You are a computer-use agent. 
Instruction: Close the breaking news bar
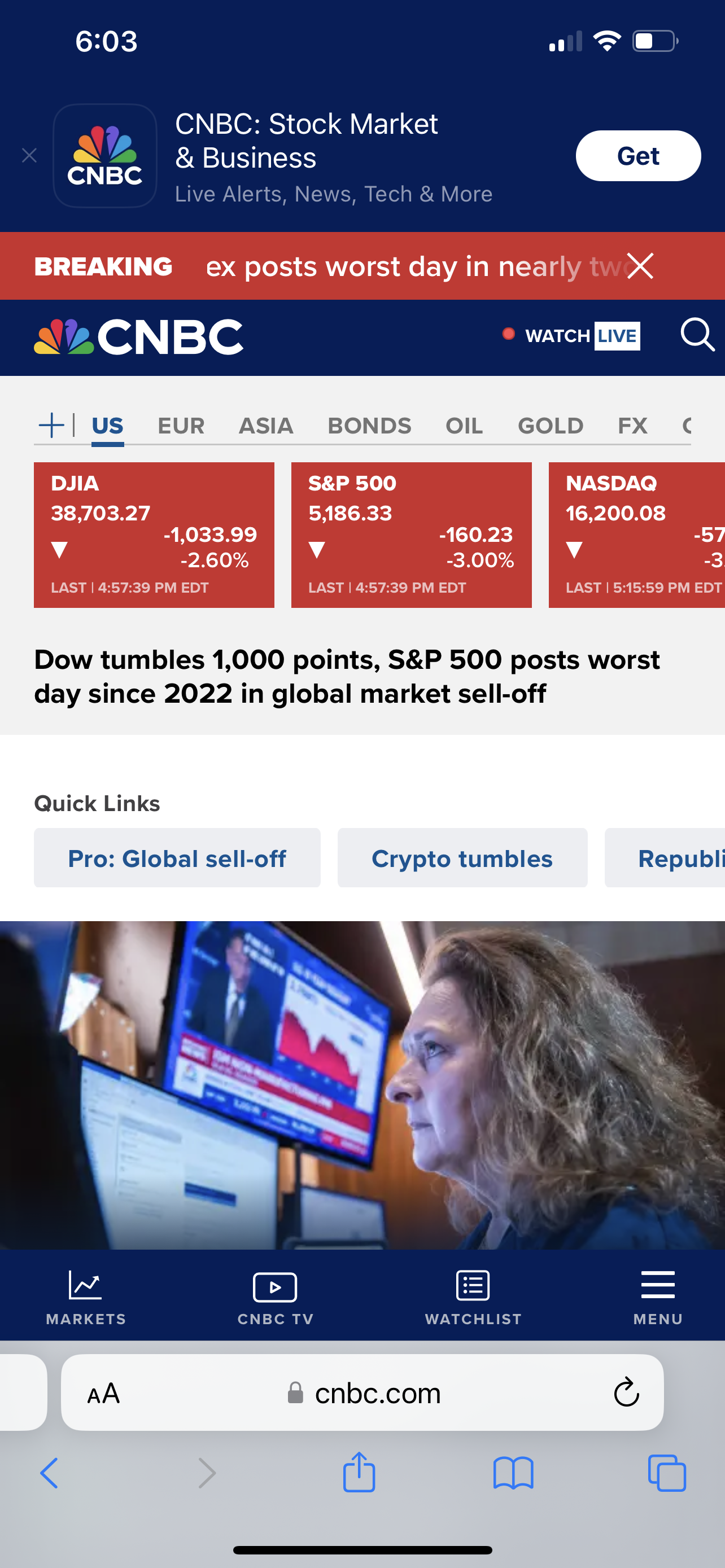coord(640,266)
